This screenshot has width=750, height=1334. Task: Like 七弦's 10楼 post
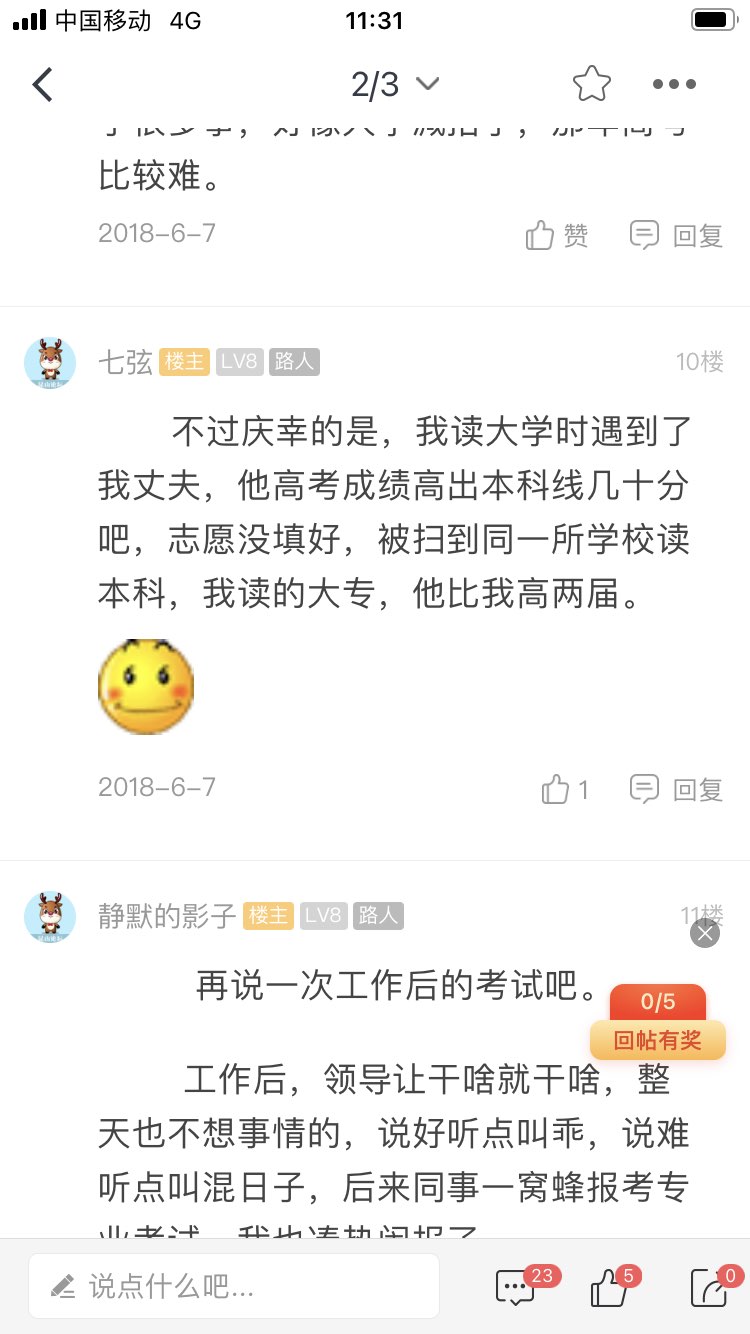coord(564,789)
